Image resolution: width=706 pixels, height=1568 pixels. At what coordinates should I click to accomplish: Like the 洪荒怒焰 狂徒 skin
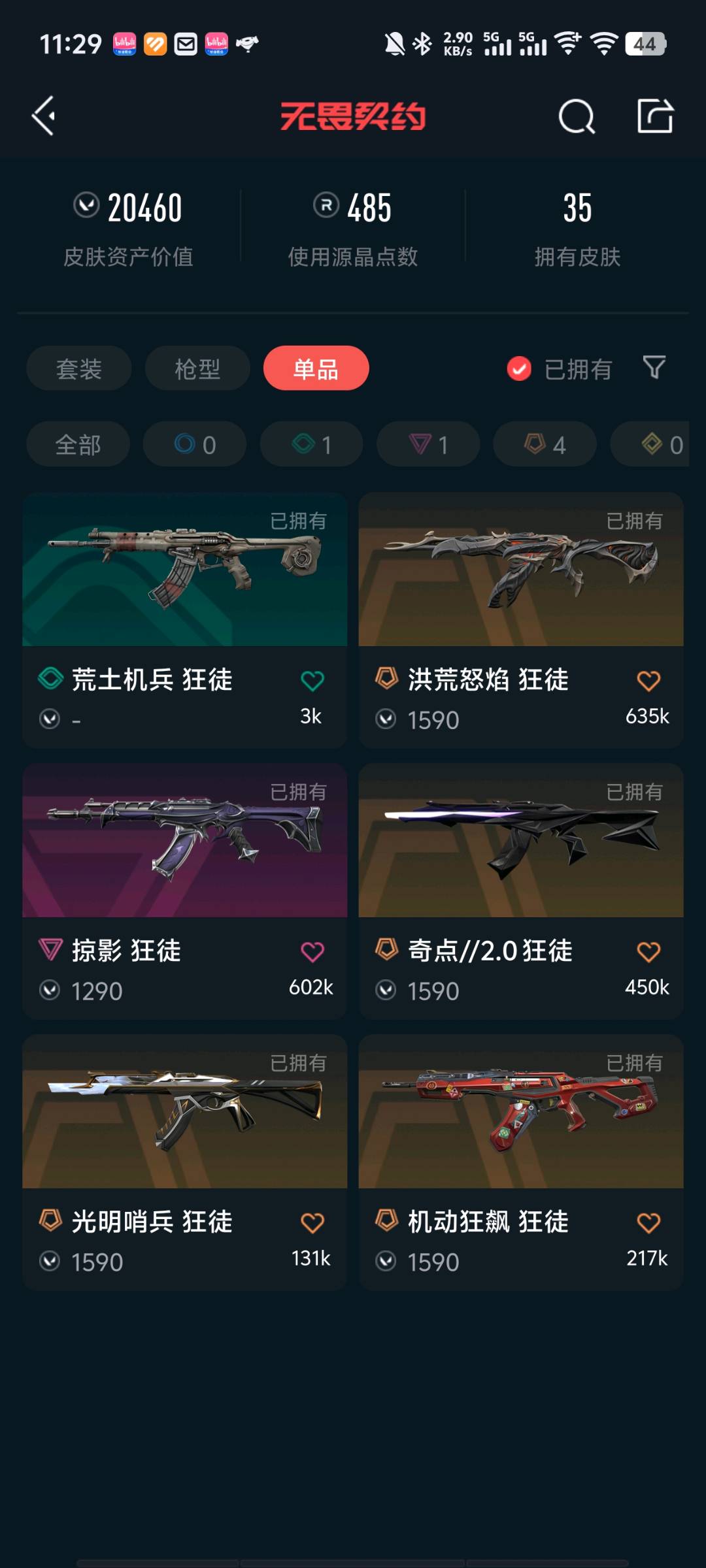tap(648, 681)
